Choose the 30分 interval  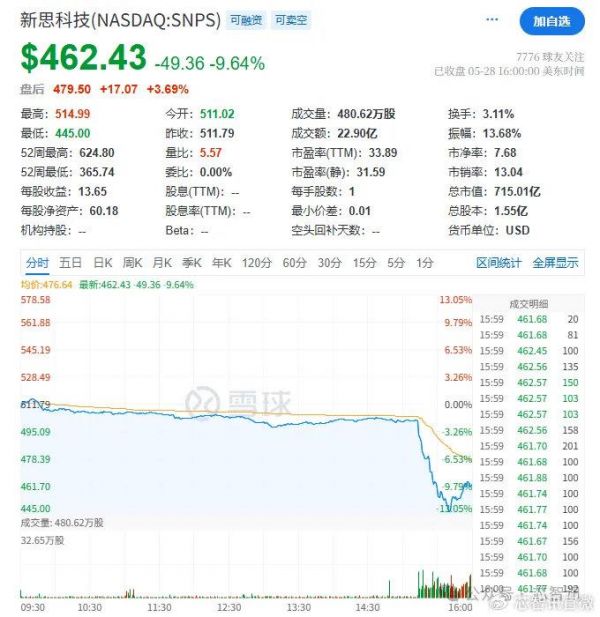pyautogui.click(x=329, y=263)
